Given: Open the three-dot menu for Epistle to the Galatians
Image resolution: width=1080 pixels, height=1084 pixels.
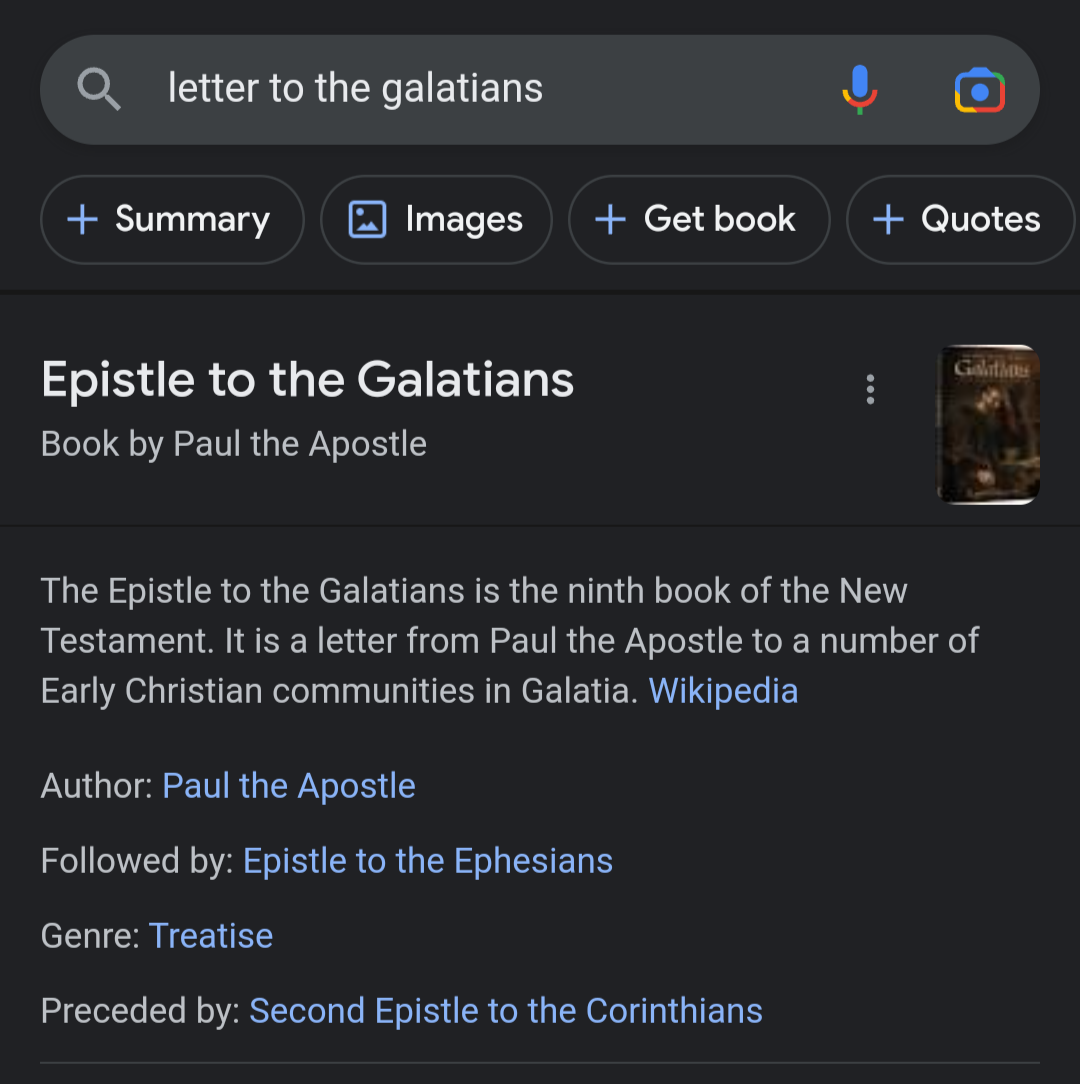Looking at the screenshot, I should 870,390.
